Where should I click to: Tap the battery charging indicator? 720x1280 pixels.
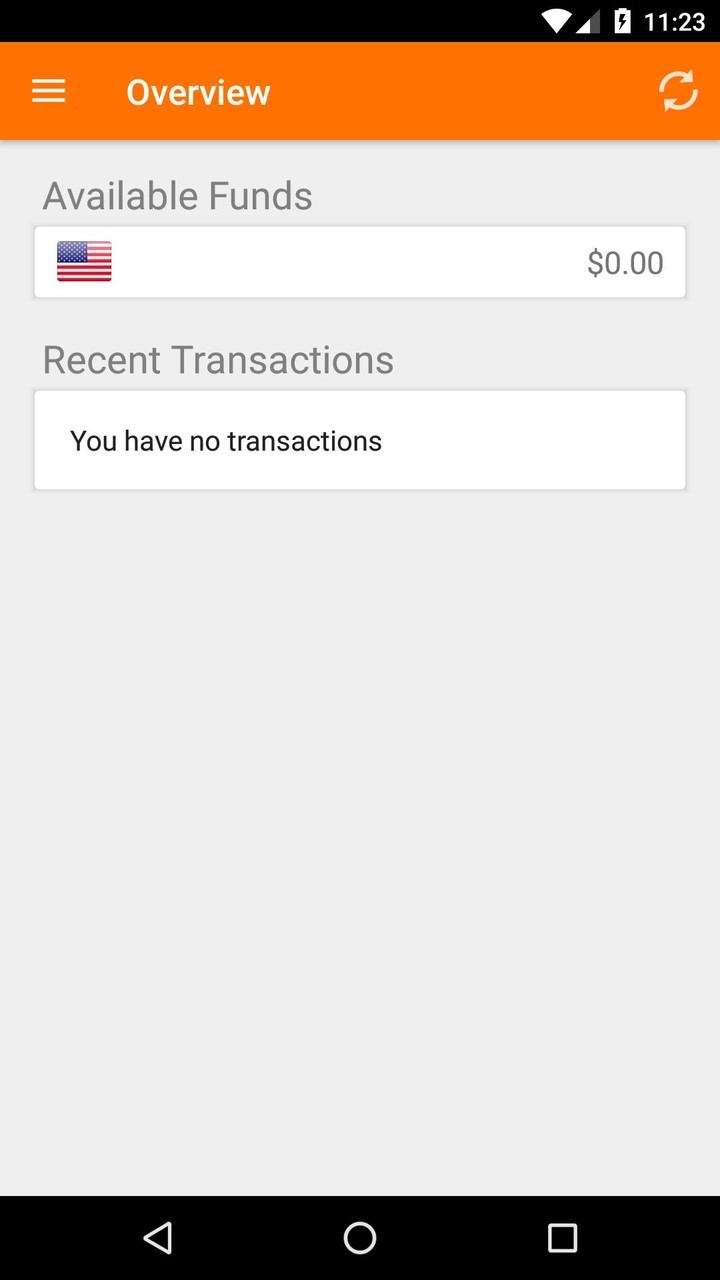coord(622,20)
